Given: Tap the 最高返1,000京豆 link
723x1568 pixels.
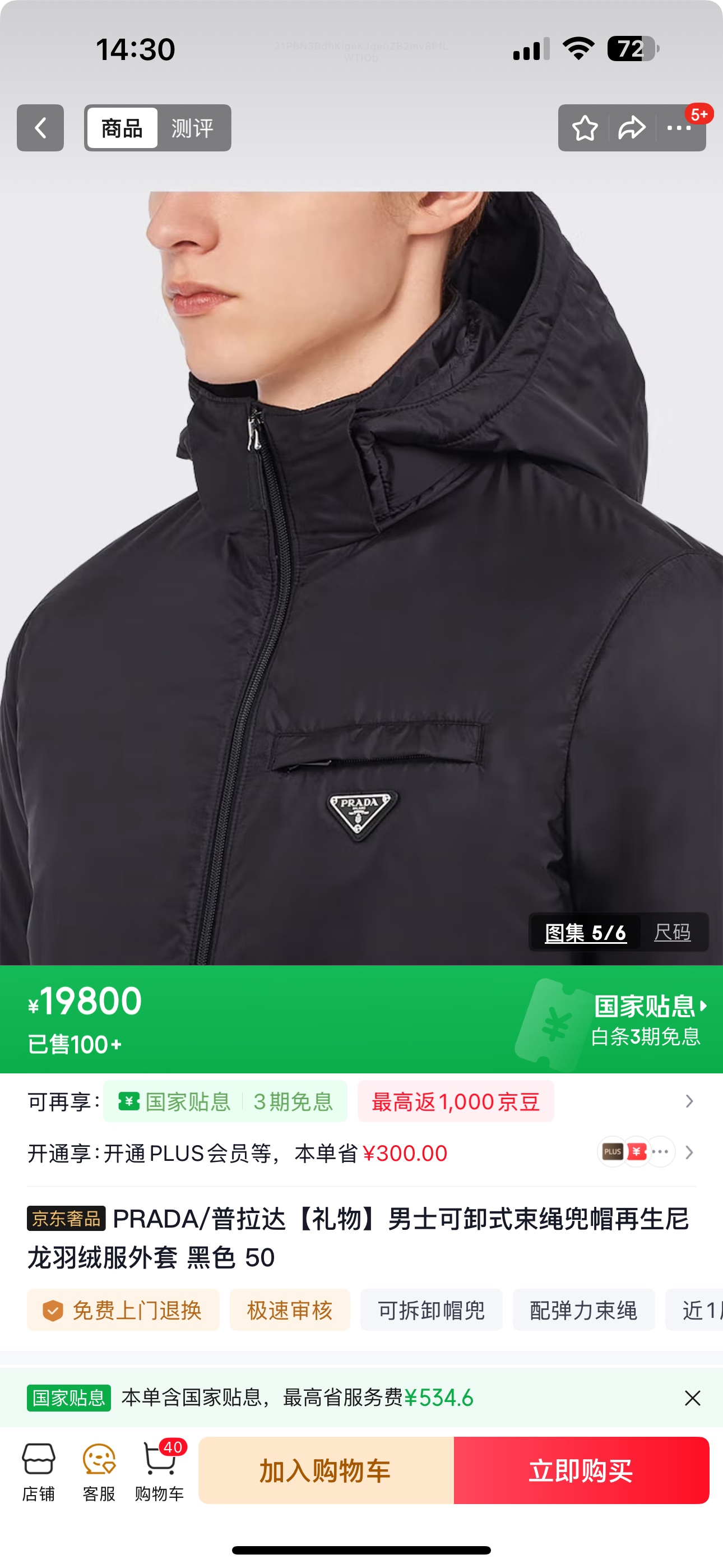Looking at the screenshot, I should pos(455,1102).
